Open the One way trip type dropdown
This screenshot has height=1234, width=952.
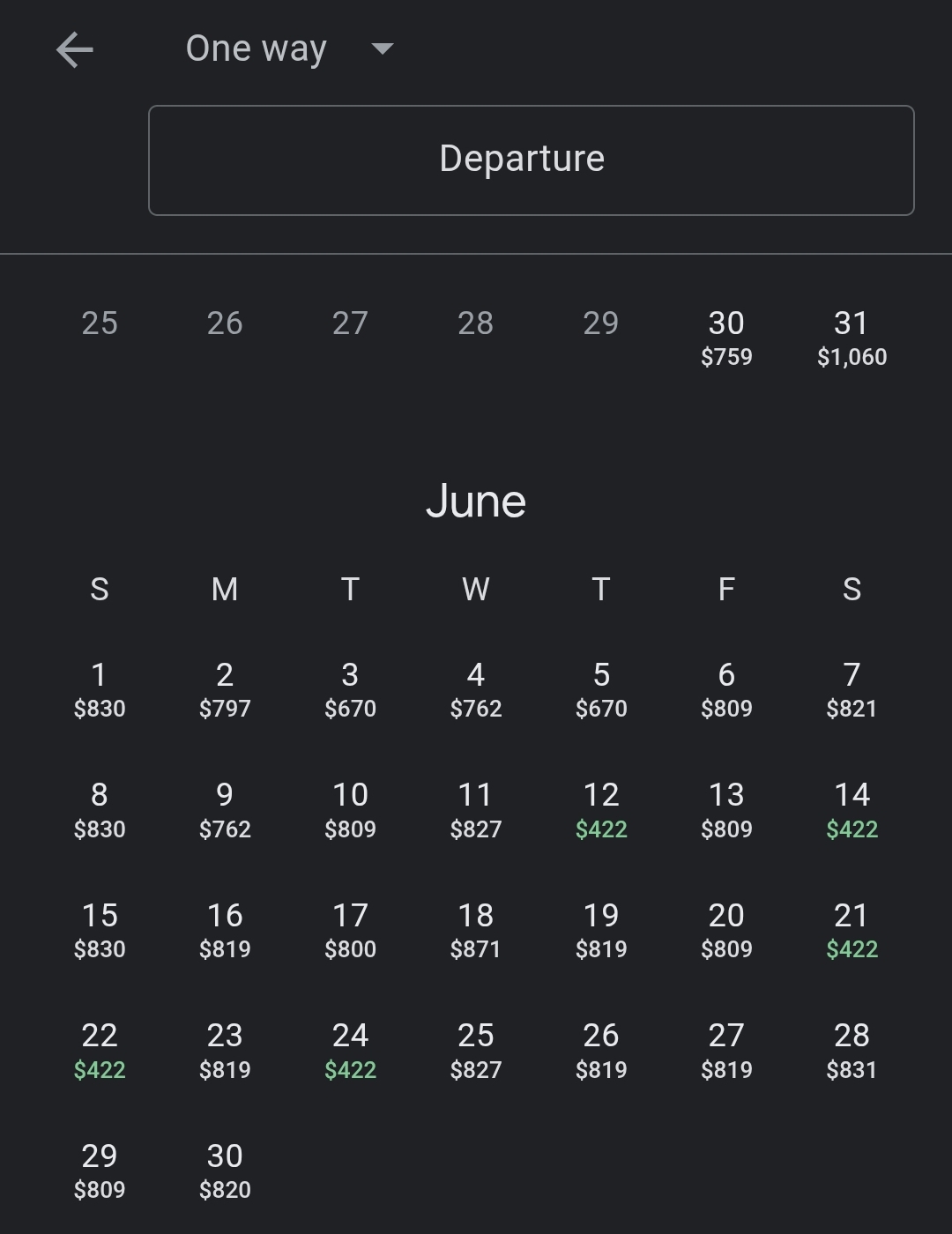[289, 49]
